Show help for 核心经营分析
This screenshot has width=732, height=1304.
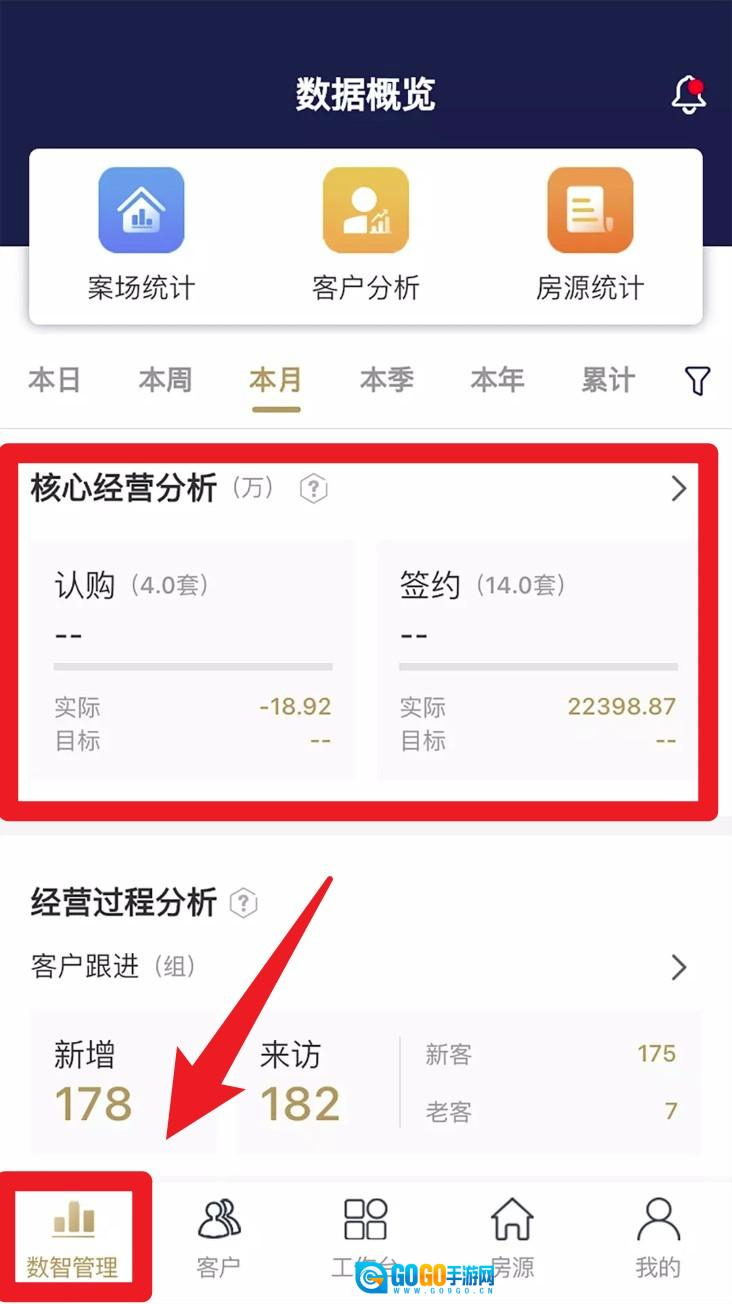click(x=314, y=489)
